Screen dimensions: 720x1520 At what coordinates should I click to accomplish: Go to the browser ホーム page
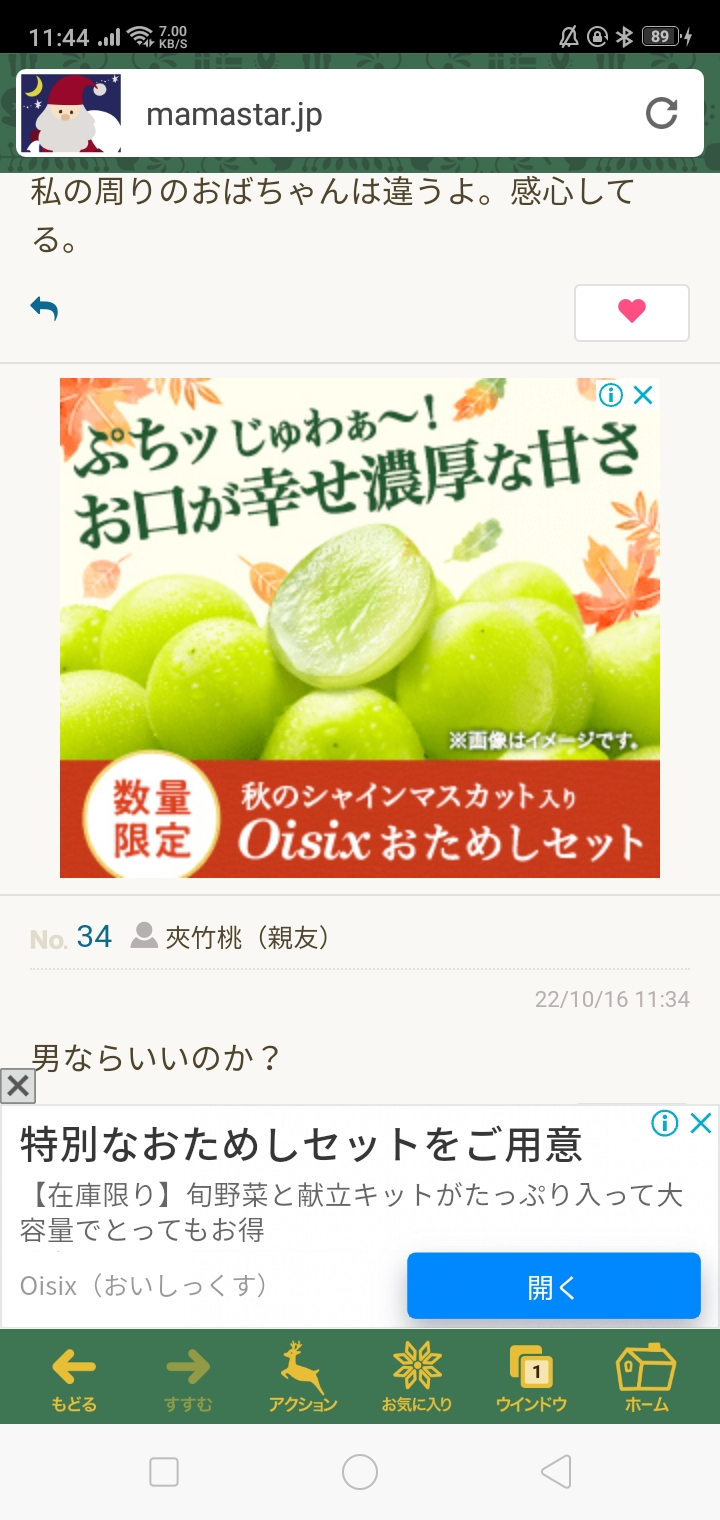[646, 1377]
